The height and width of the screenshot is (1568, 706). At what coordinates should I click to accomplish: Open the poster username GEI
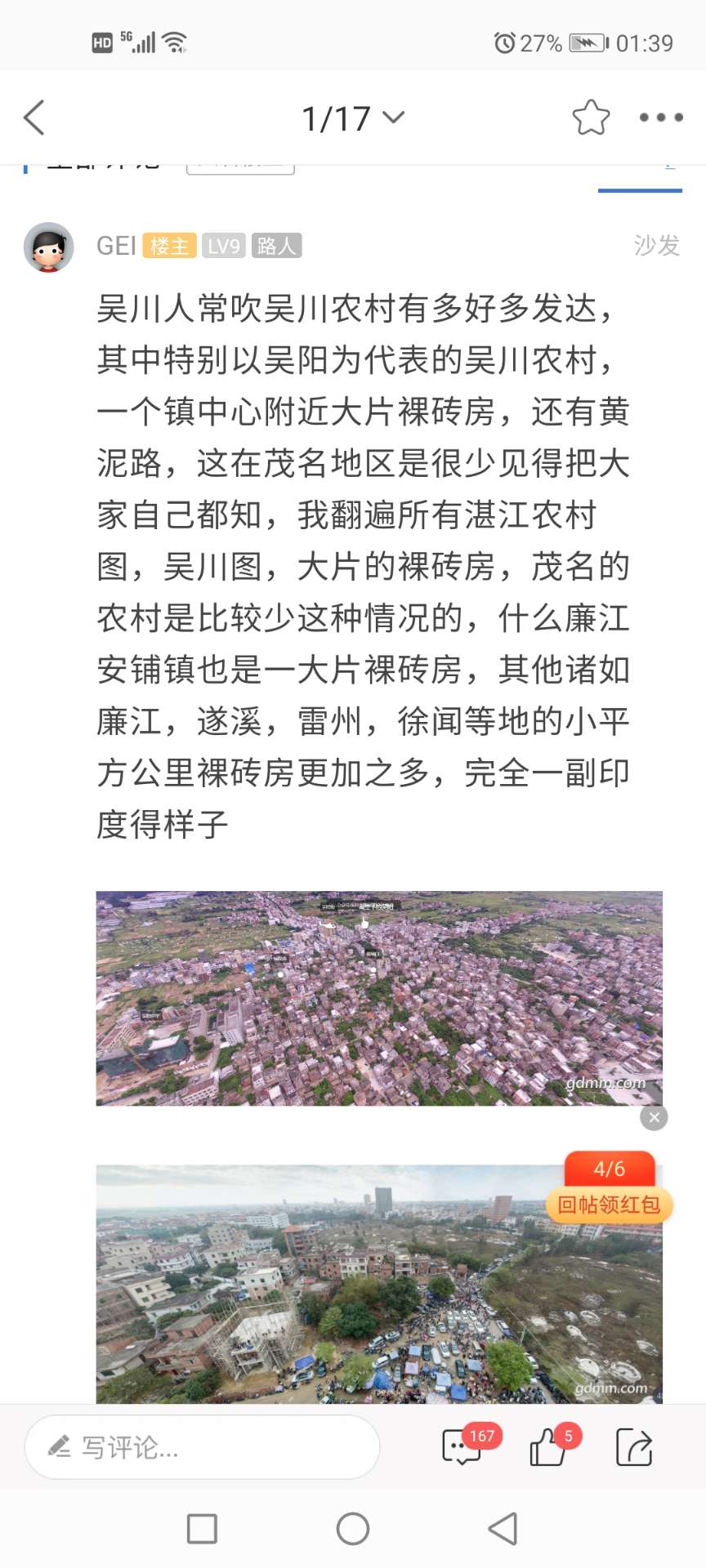pyautogui.click(x=116, y=246)
